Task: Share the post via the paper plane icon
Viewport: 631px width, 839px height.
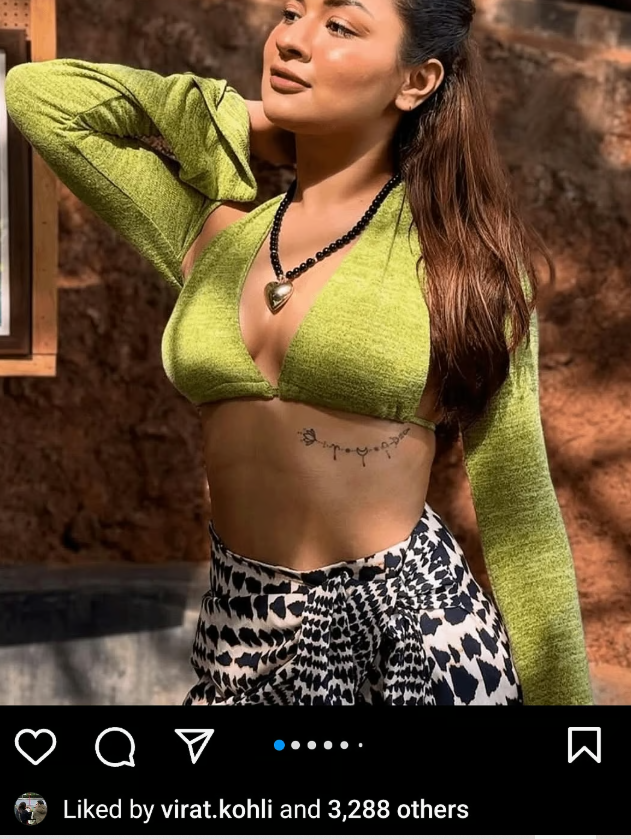Action: (195, 745)
